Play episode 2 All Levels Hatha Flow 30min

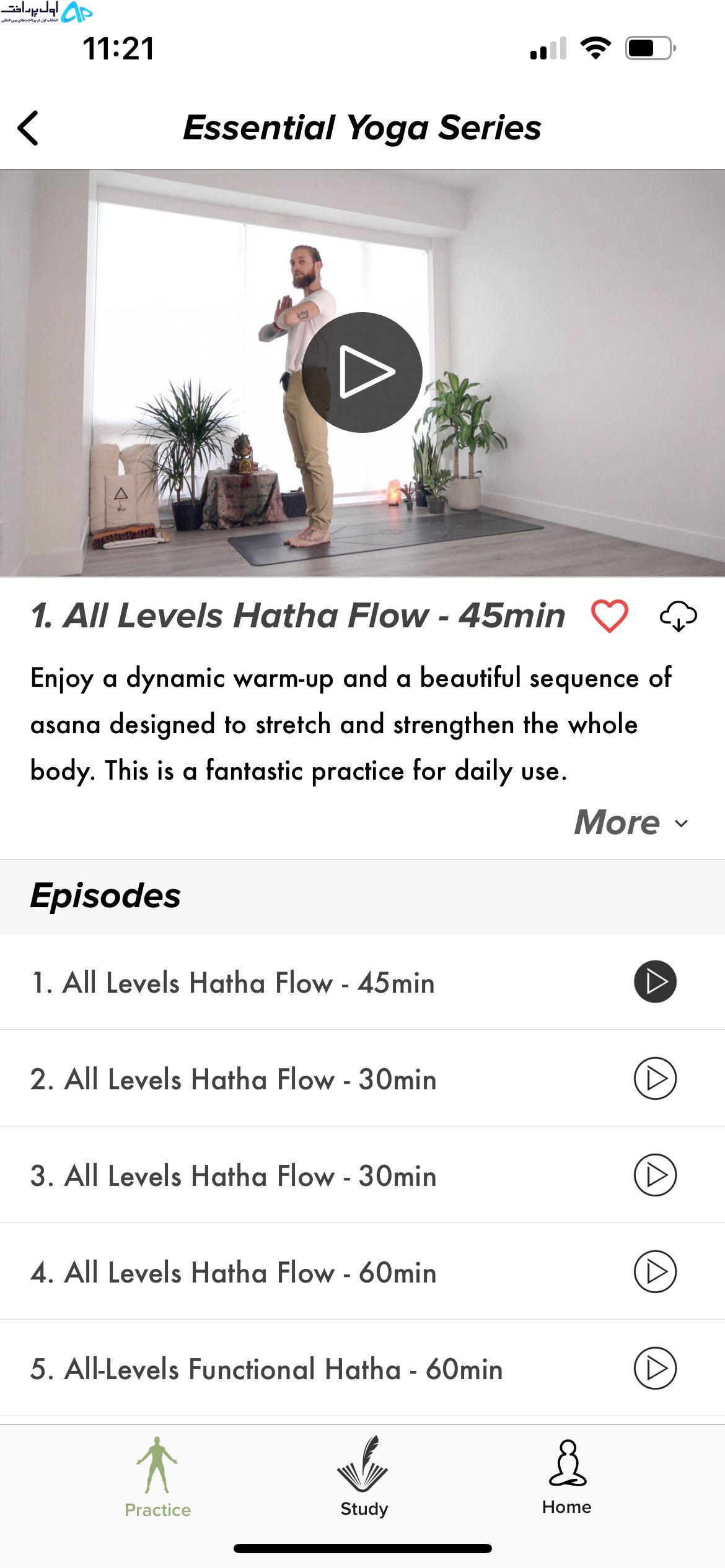(x=655, y=1078)
